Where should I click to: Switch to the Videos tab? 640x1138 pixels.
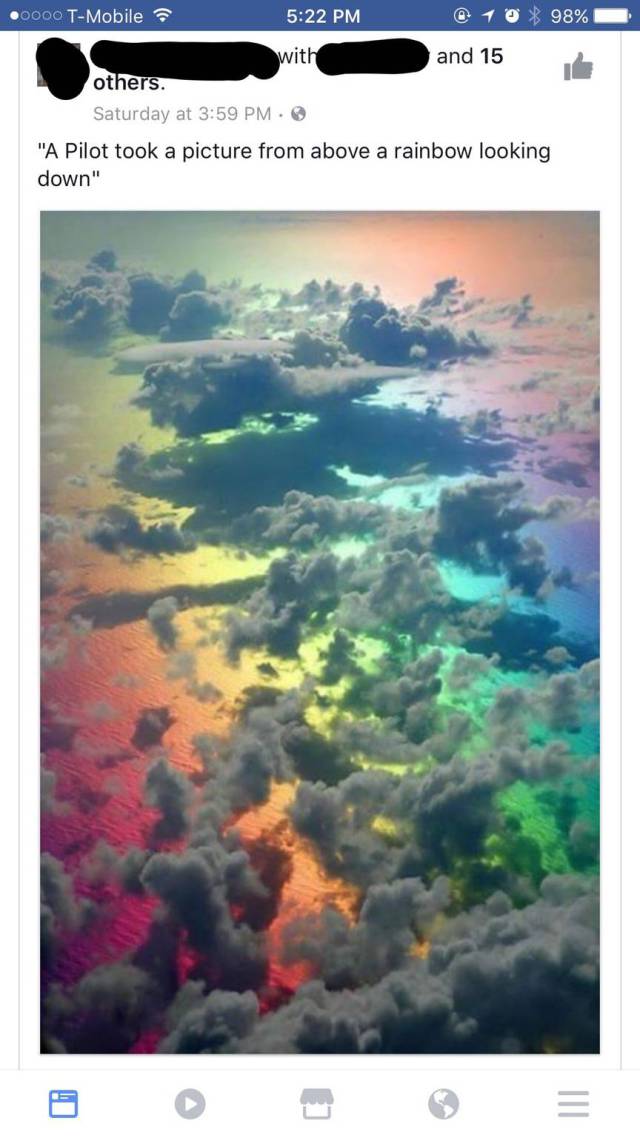click(190, 1103)
